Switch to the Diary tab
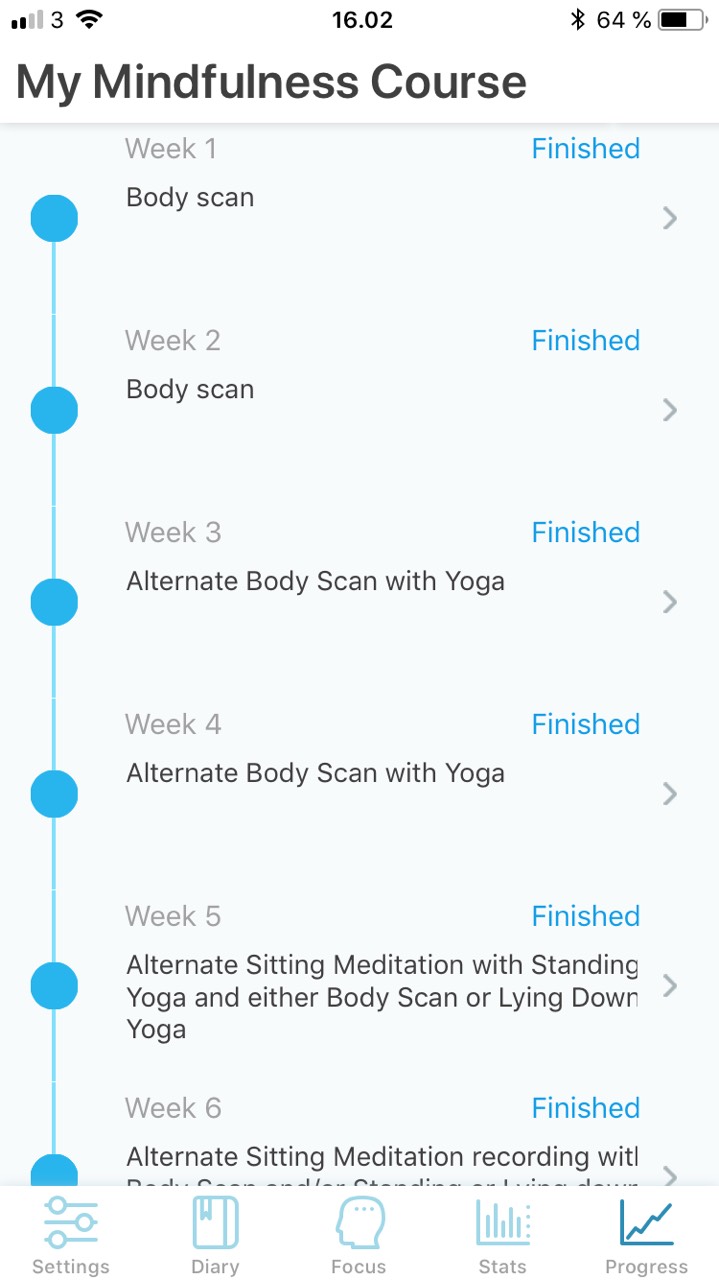 click(215, 1235)
